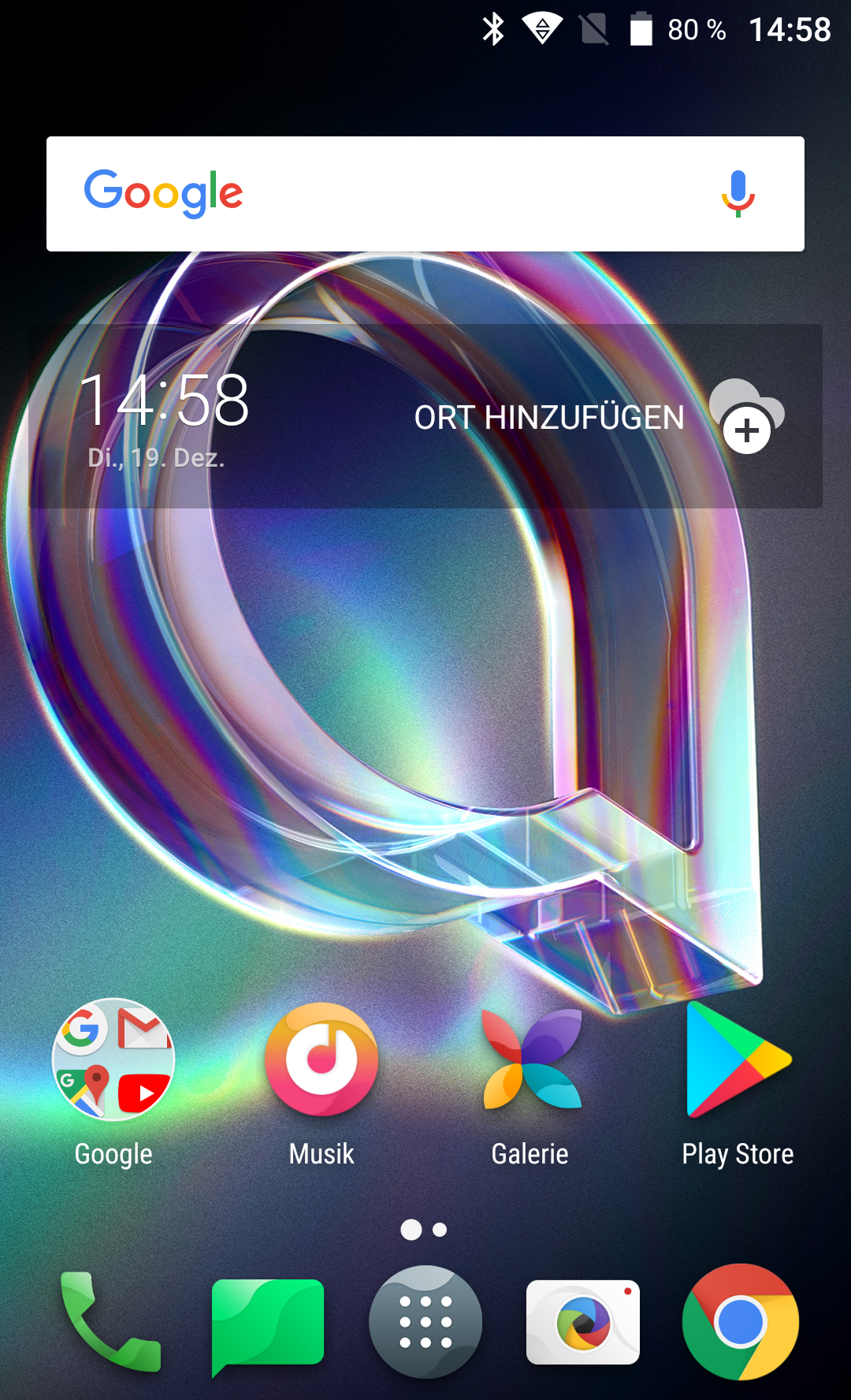Open the green messaging app
The height and width of the screenshot is (1400, 851).
tap(268, 1322)
